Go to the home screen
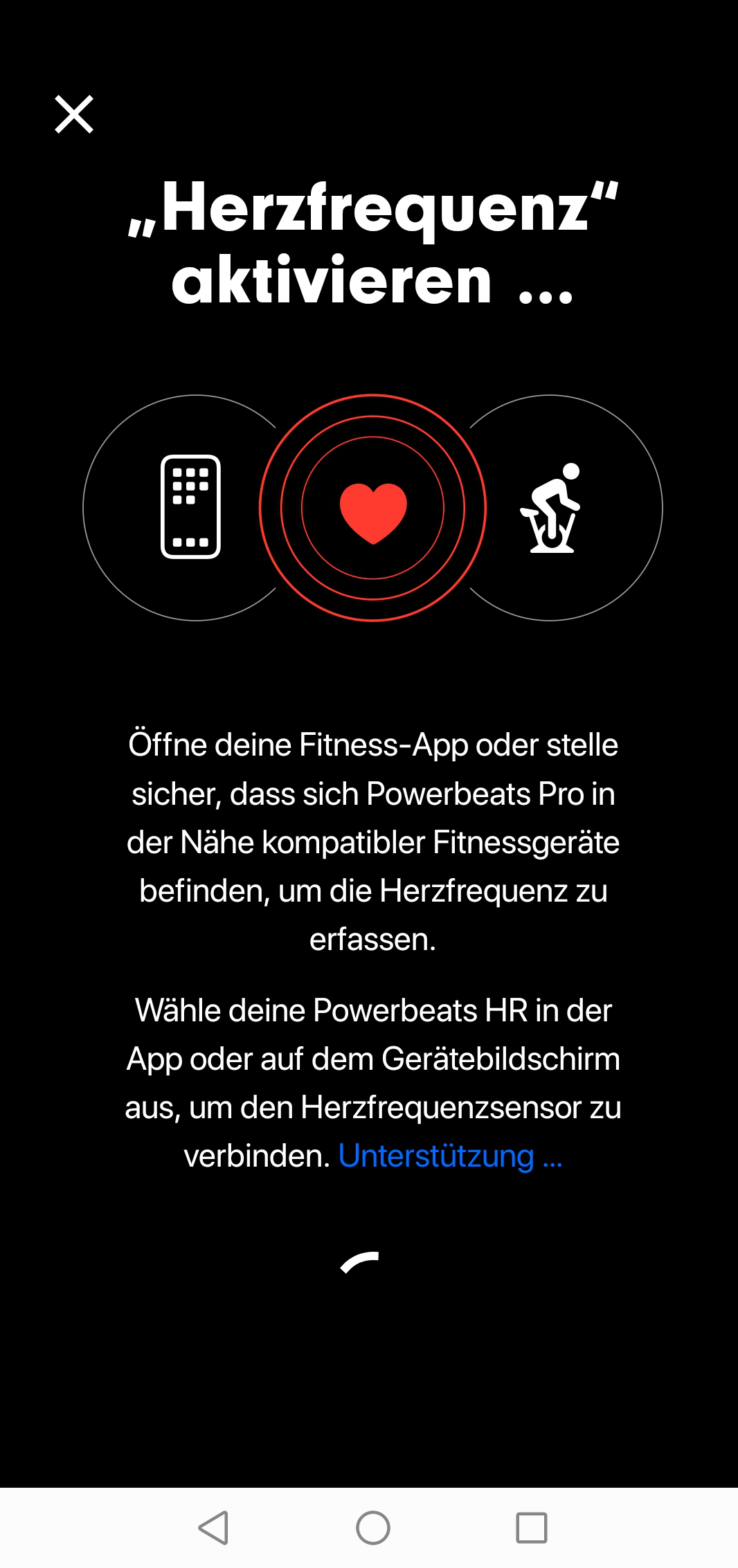This screenshot has height=1568, width=738. pyautogui.click(x=373, y=1527)
